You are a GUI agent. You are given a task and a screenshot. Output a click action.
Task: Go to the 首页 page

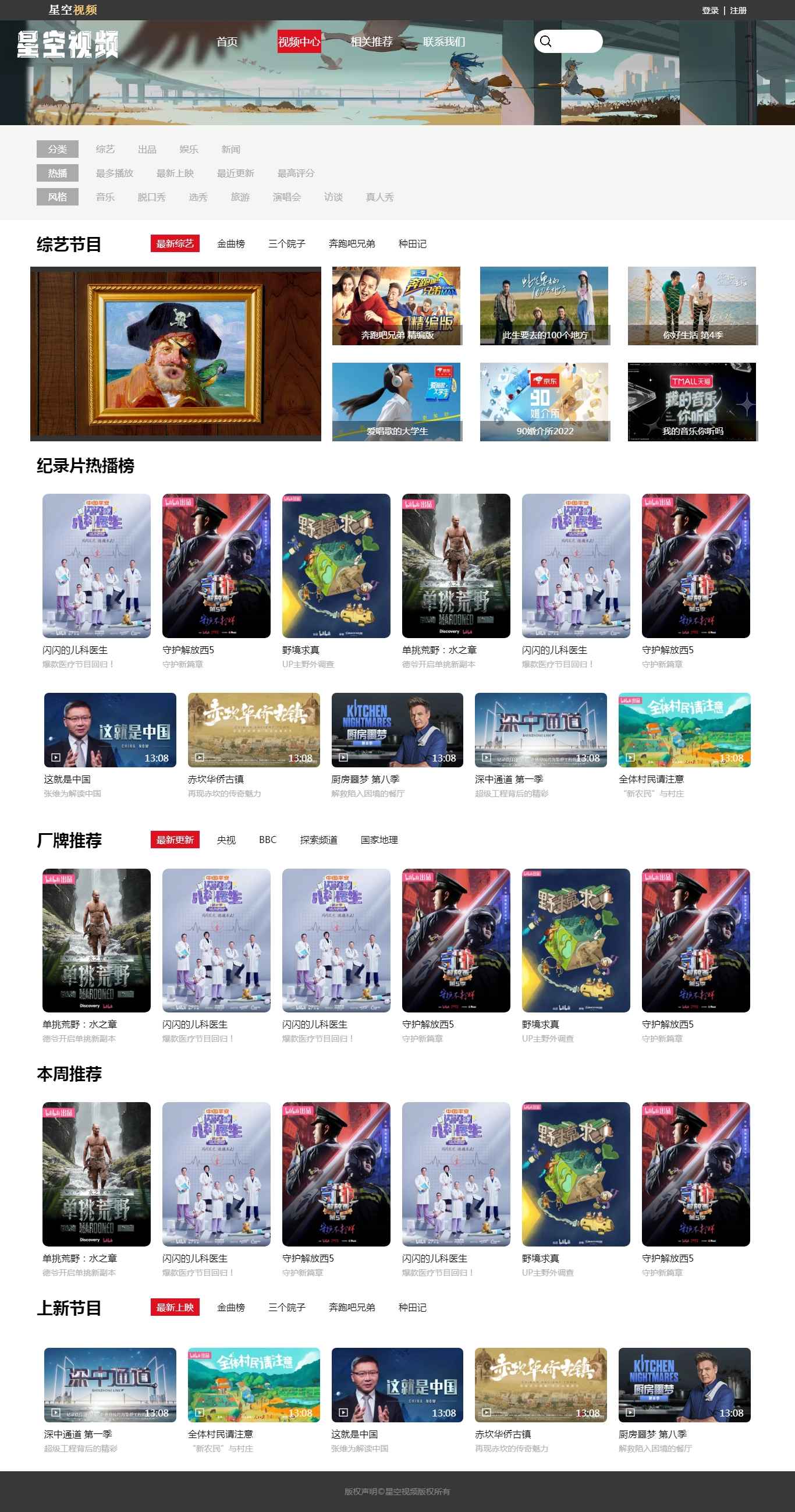coord(227,42)
